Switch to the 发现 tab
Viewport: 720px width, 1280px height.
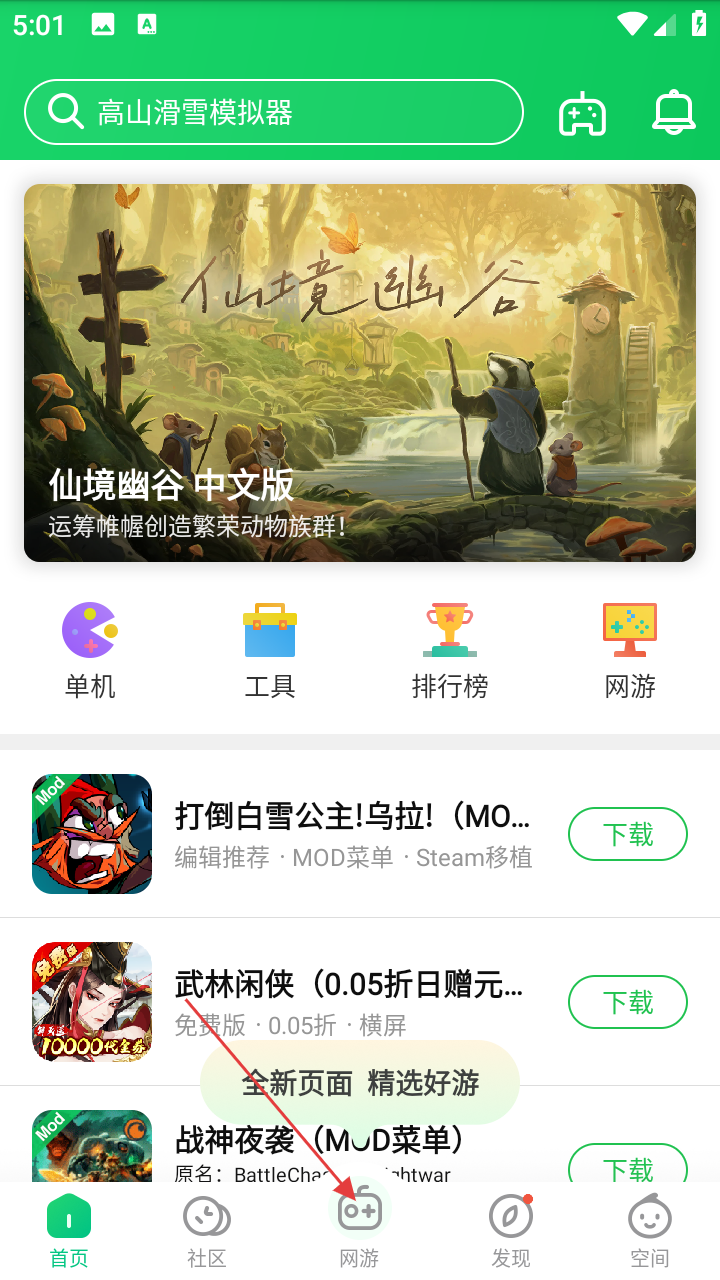511,1230
